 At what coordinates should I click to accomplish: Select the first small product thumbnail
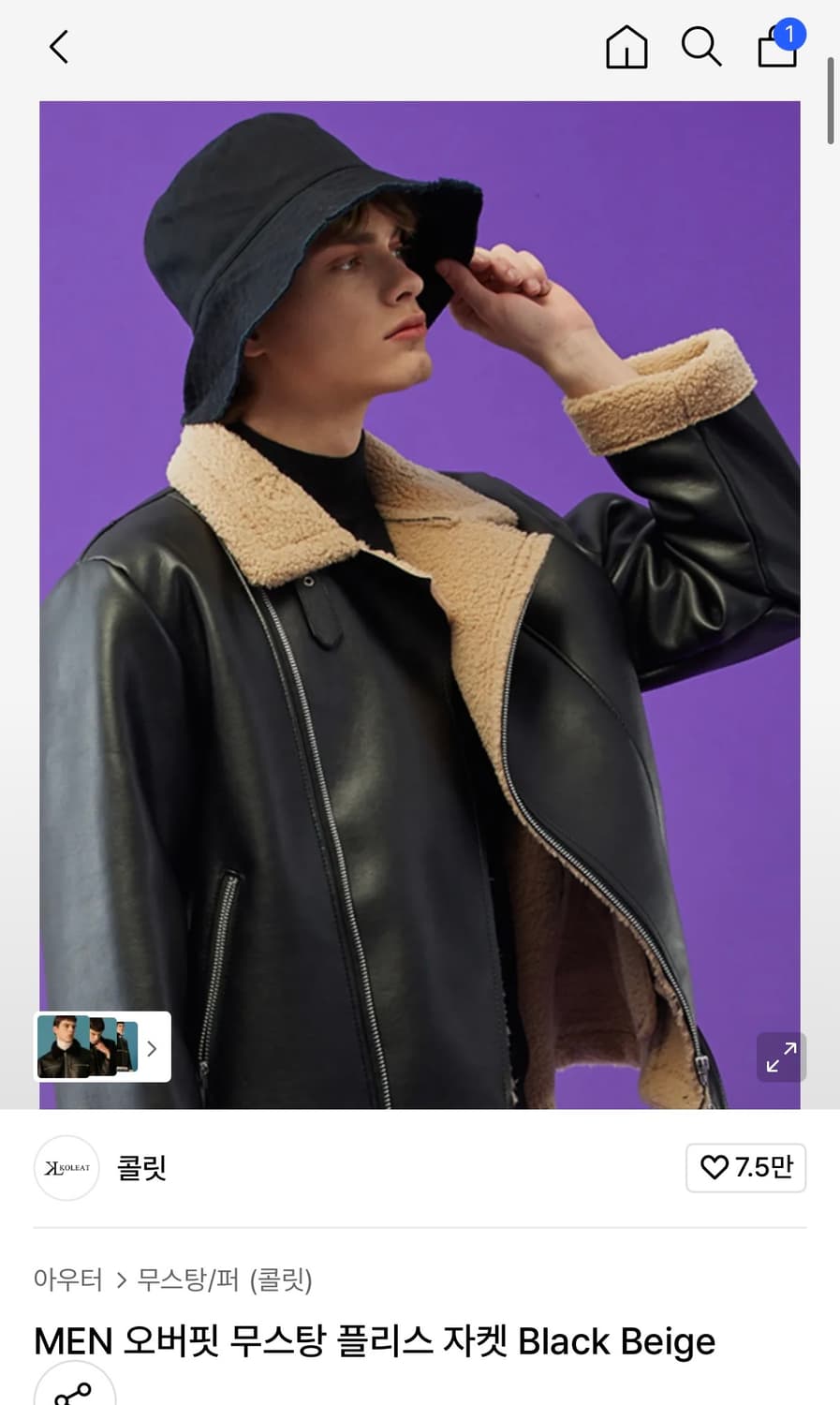click(x=62, y=1046)
